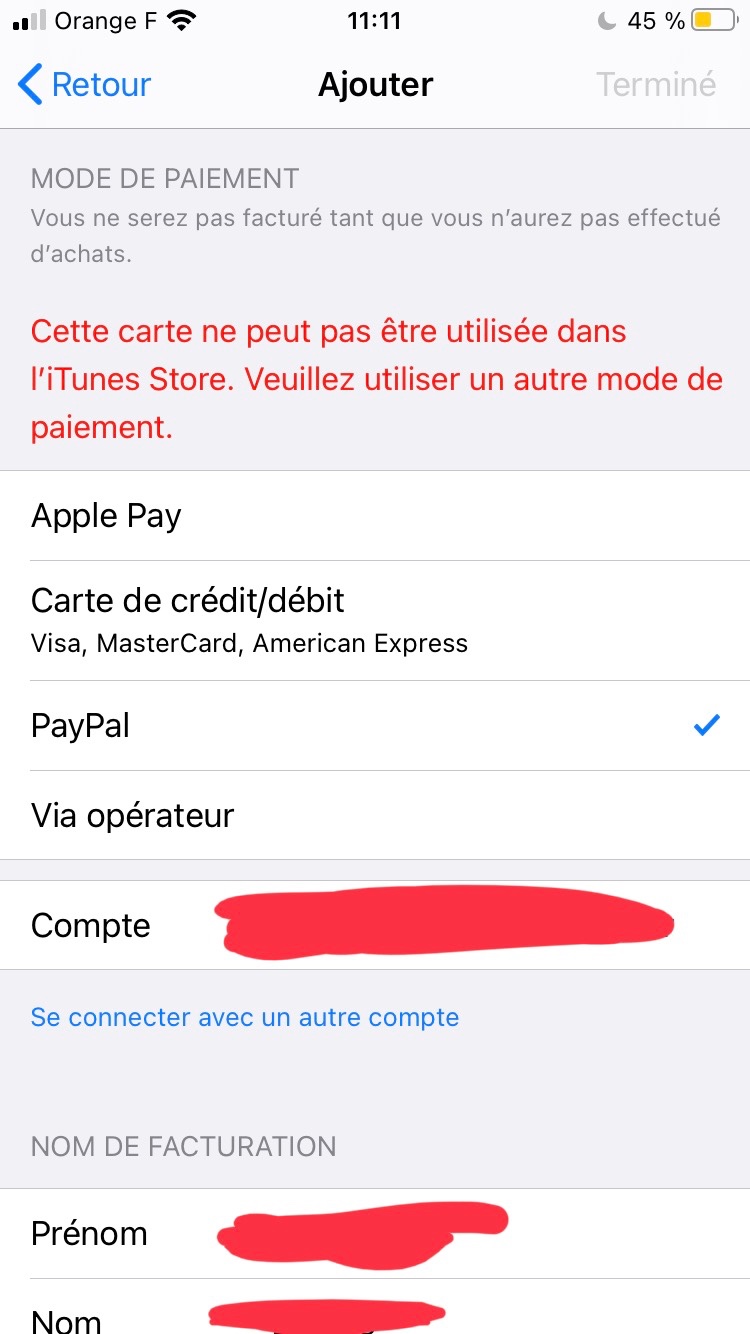Edit the Prénom field
750x1334 pixels.
[x=375, y=1234]
